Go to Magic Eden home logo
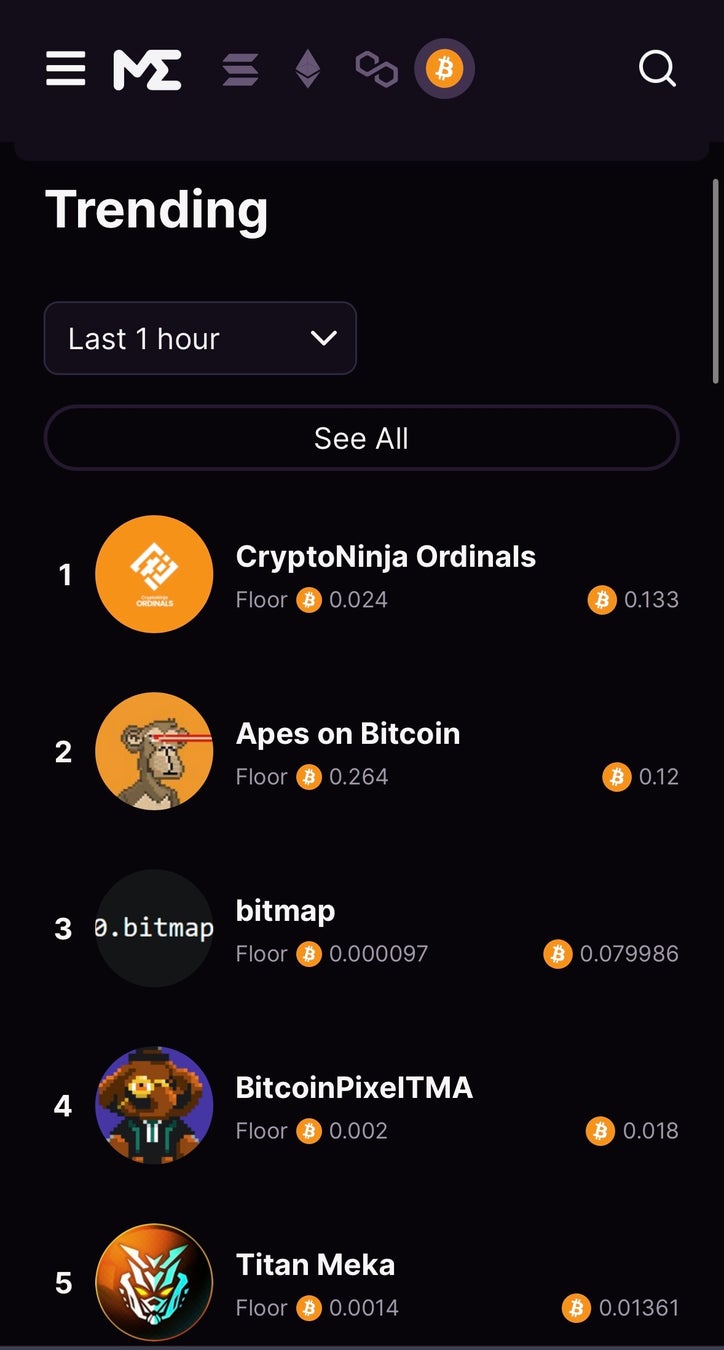724x1350 pixels. [x=147, y=70]
